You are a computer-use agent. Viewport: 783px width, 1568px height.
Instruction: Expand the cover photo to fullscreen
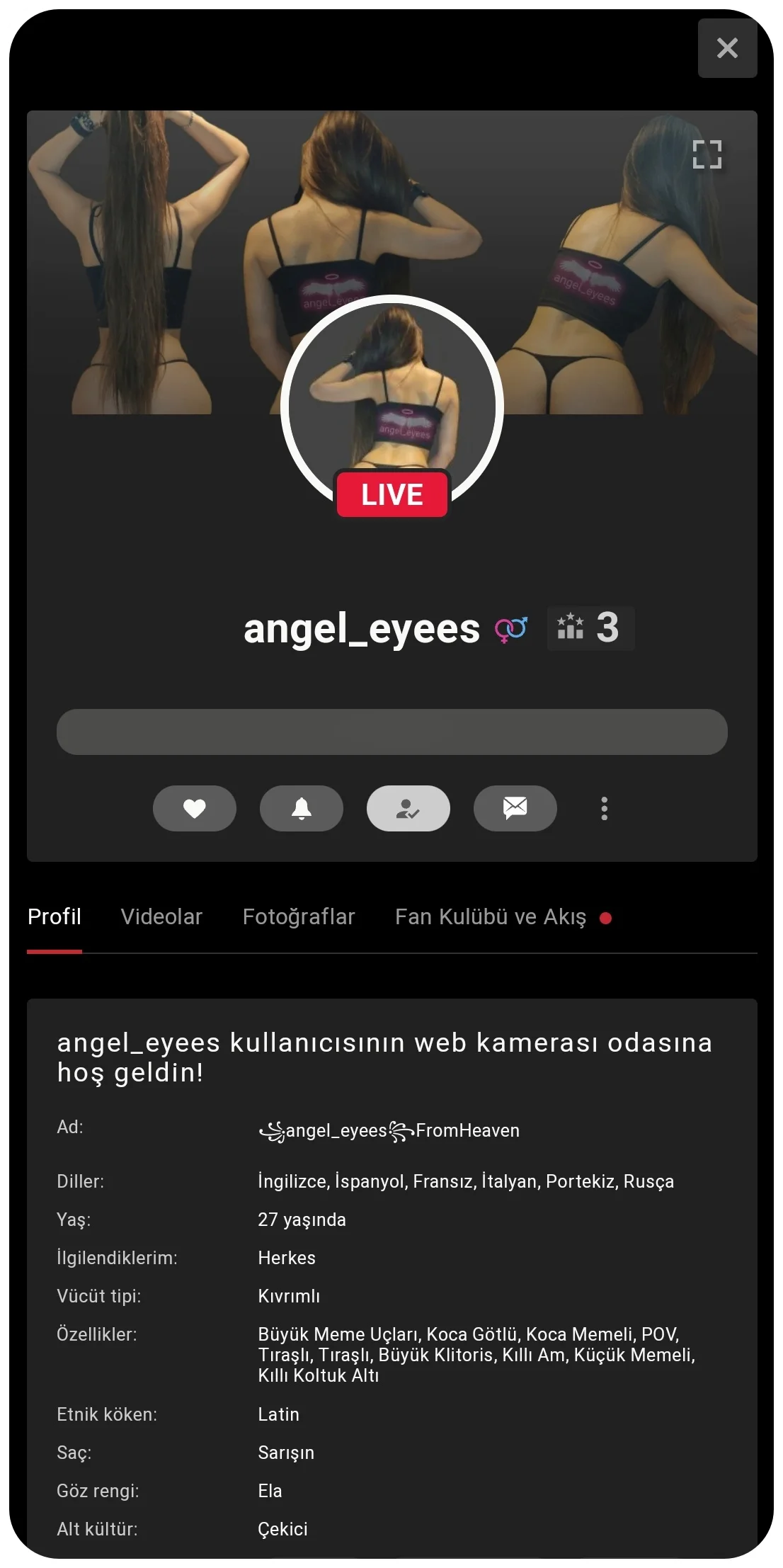click(707, 154)
